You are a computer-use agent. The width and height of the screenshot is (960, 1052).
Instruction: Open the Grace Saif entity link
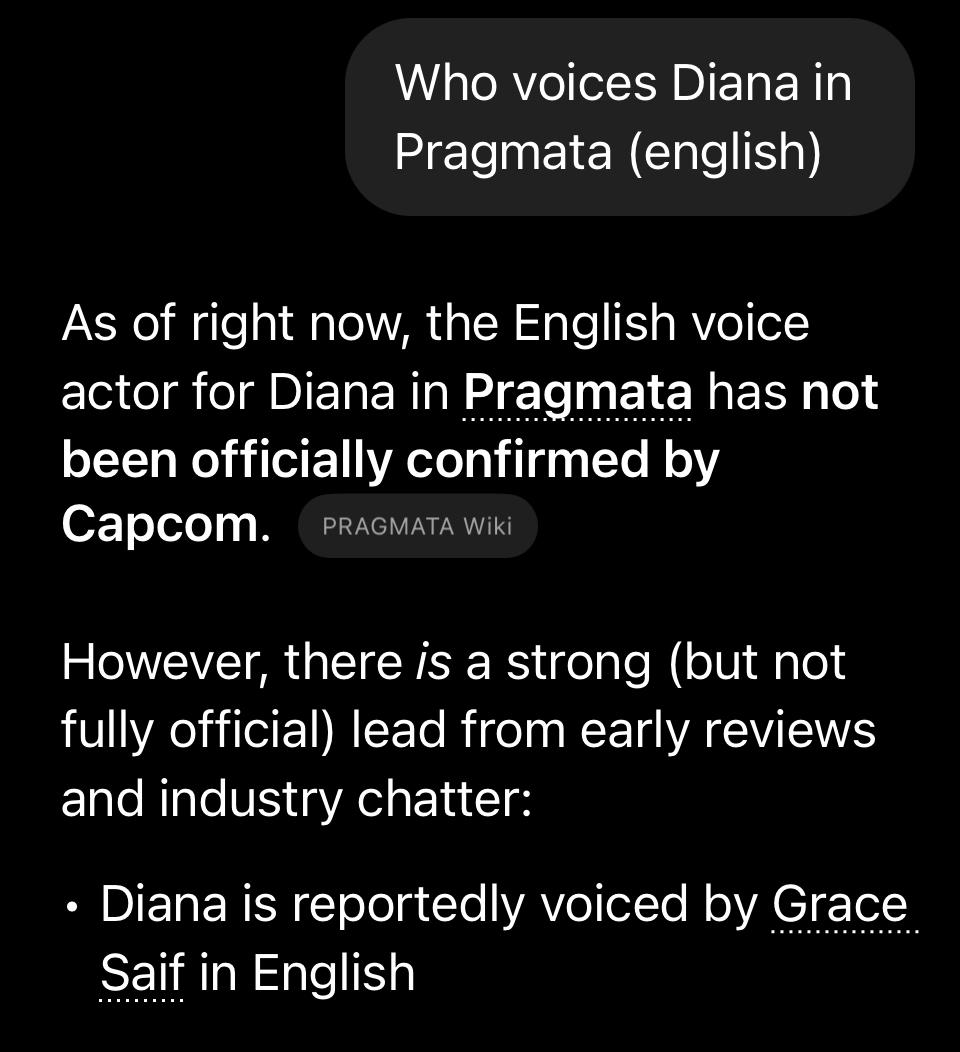coord(839,906)
